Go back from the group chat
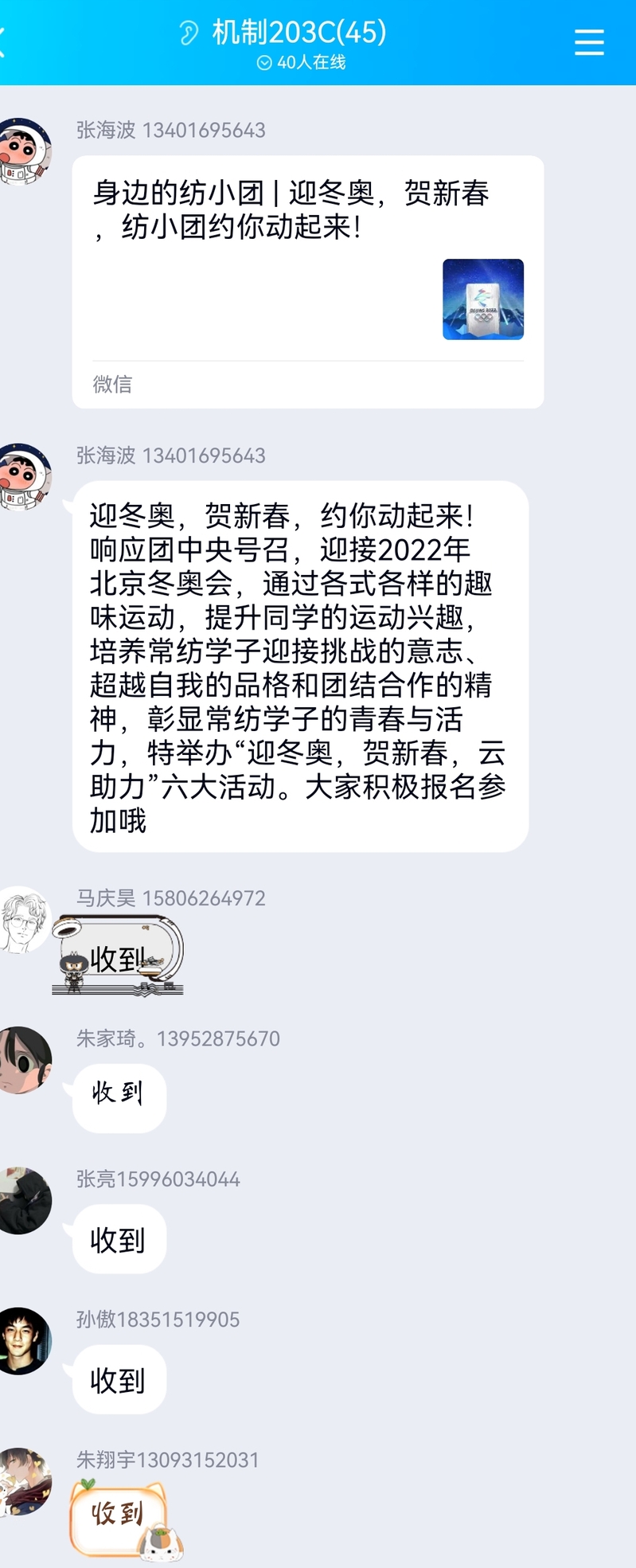Image resolution: width=636 pixels, height=1568 pixels. [4, 41]
